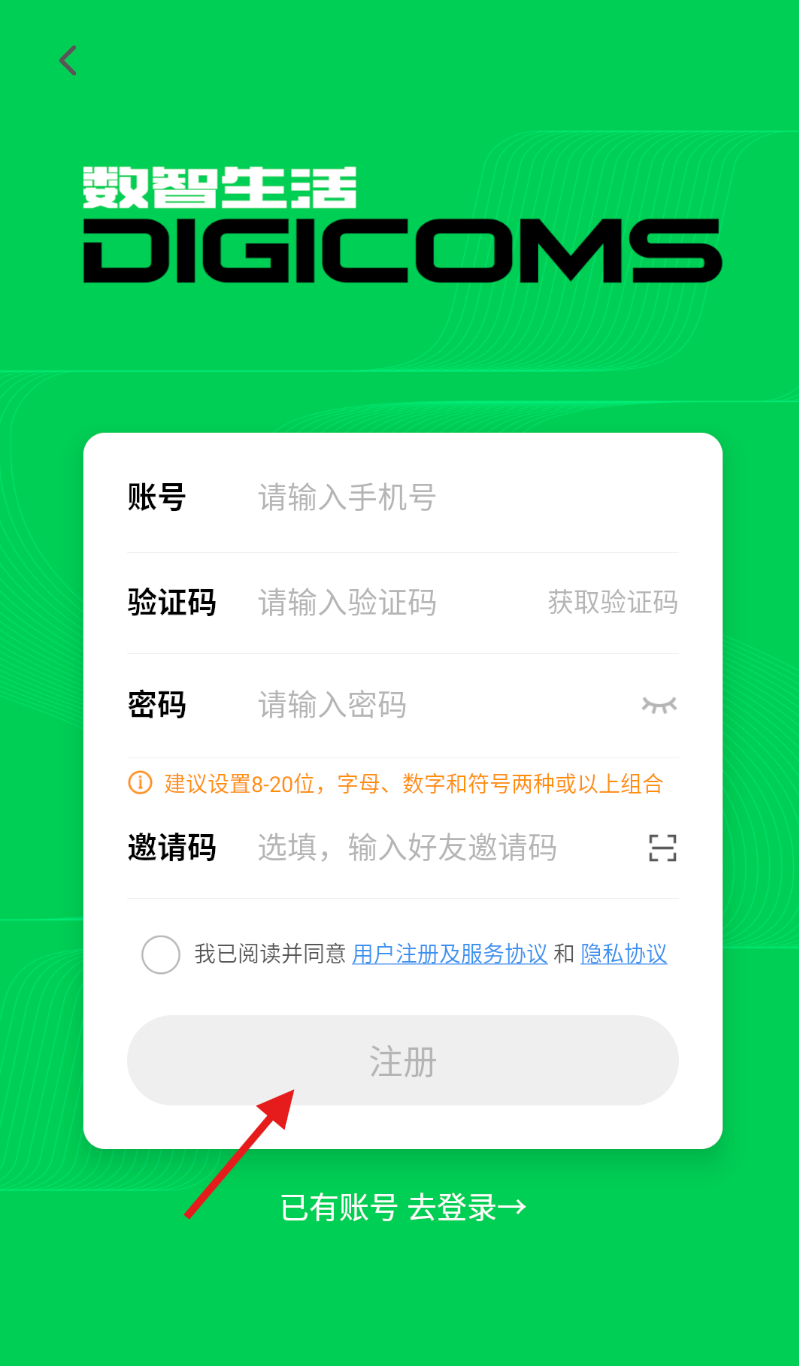The image size is (799, 1366).
Task: Select the password input field
Action: point(430,705)
